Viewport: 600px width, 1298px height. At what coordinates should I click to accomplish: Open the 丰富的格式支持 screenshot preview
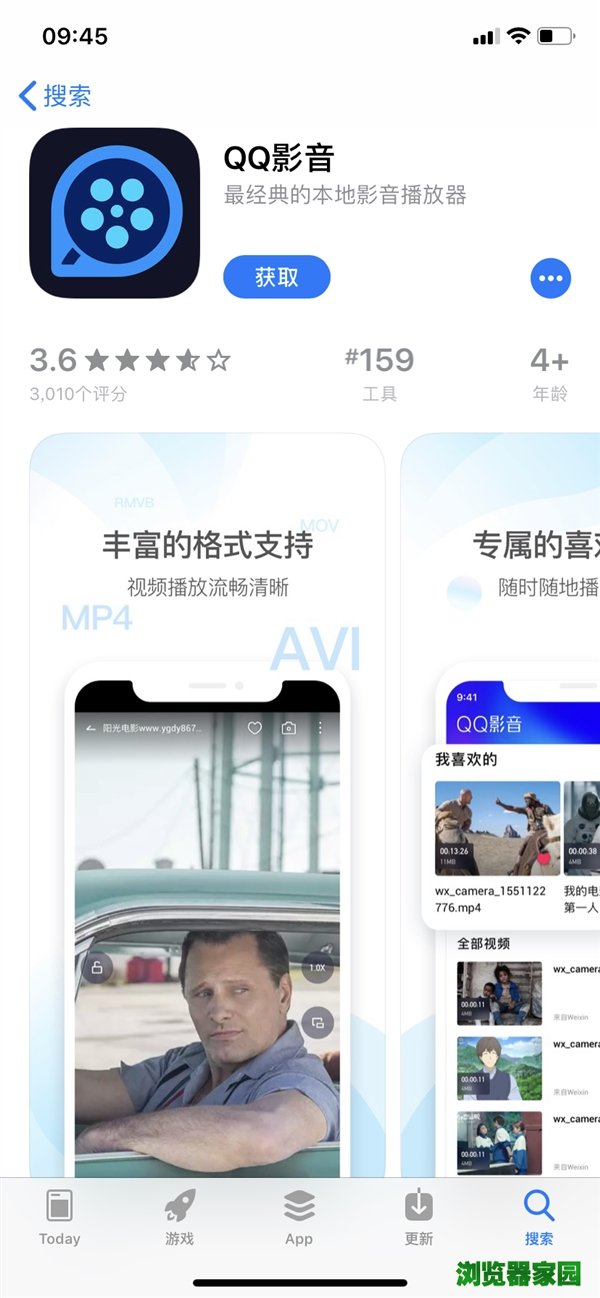click(x=207, y=800)
